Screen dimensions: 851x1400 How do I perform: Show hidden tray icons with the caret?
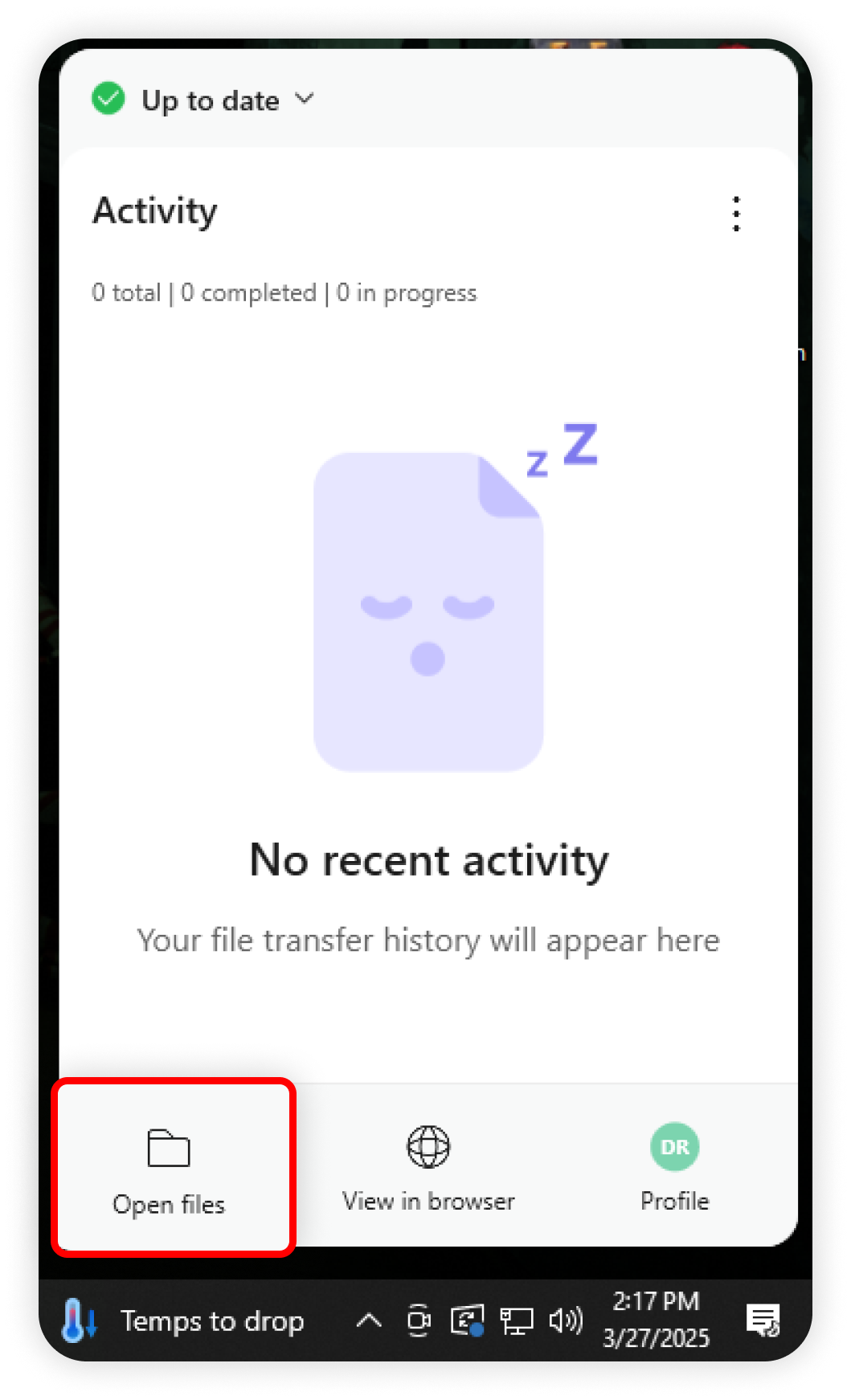(x=369, y=1320)
